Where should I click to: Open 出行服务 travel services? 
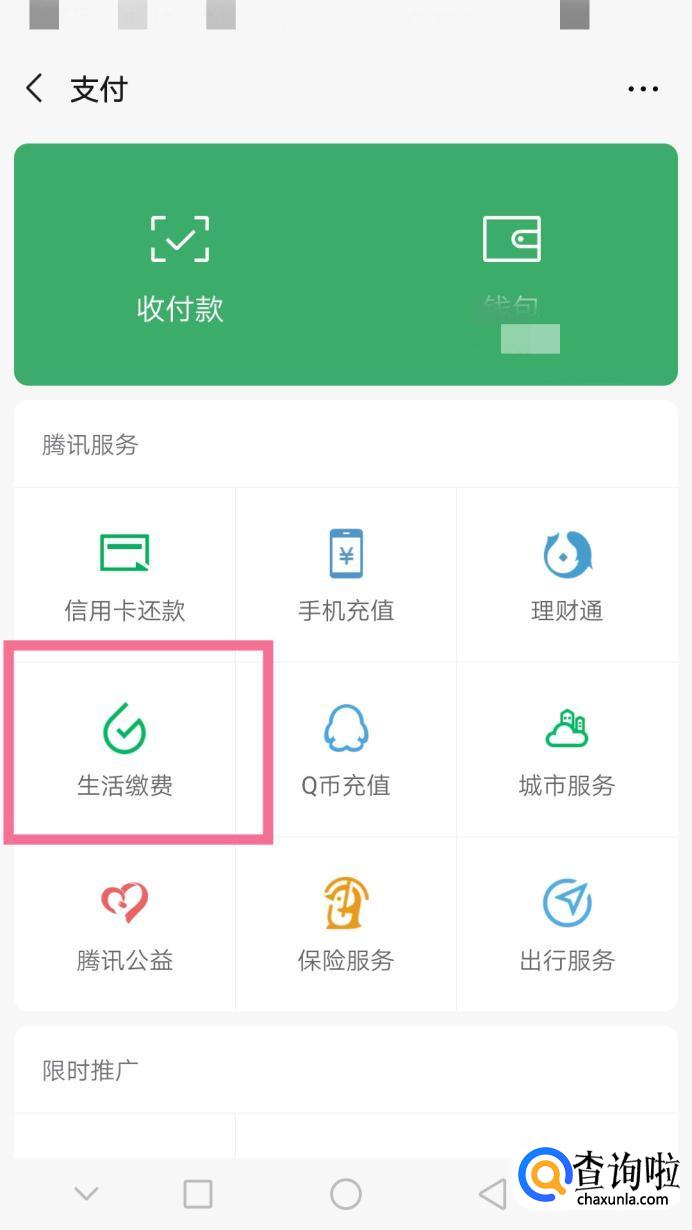(x=567, y=925)
